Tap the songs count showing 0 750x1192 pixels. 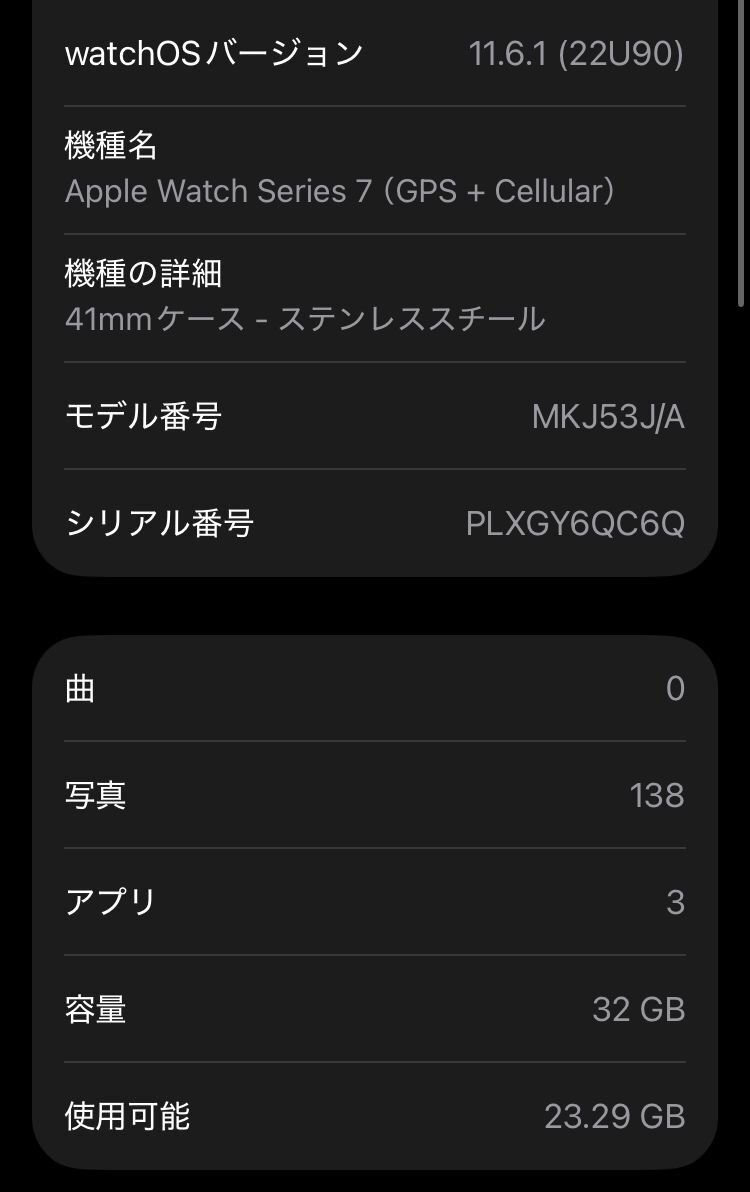(x=674, y=688)
